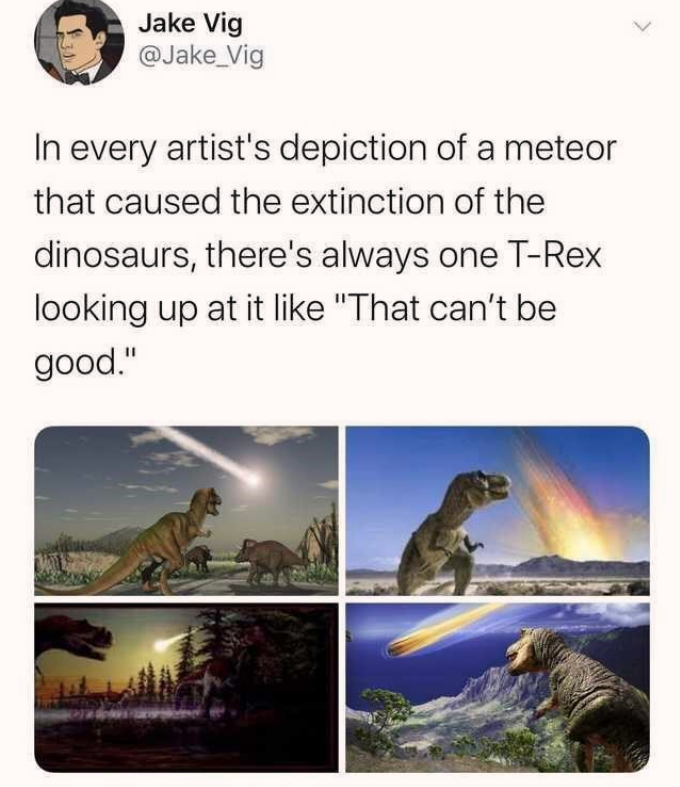The image size is (680, 787).
Task: Open the @Jake_Vig handle
Action: pos(200,58)
